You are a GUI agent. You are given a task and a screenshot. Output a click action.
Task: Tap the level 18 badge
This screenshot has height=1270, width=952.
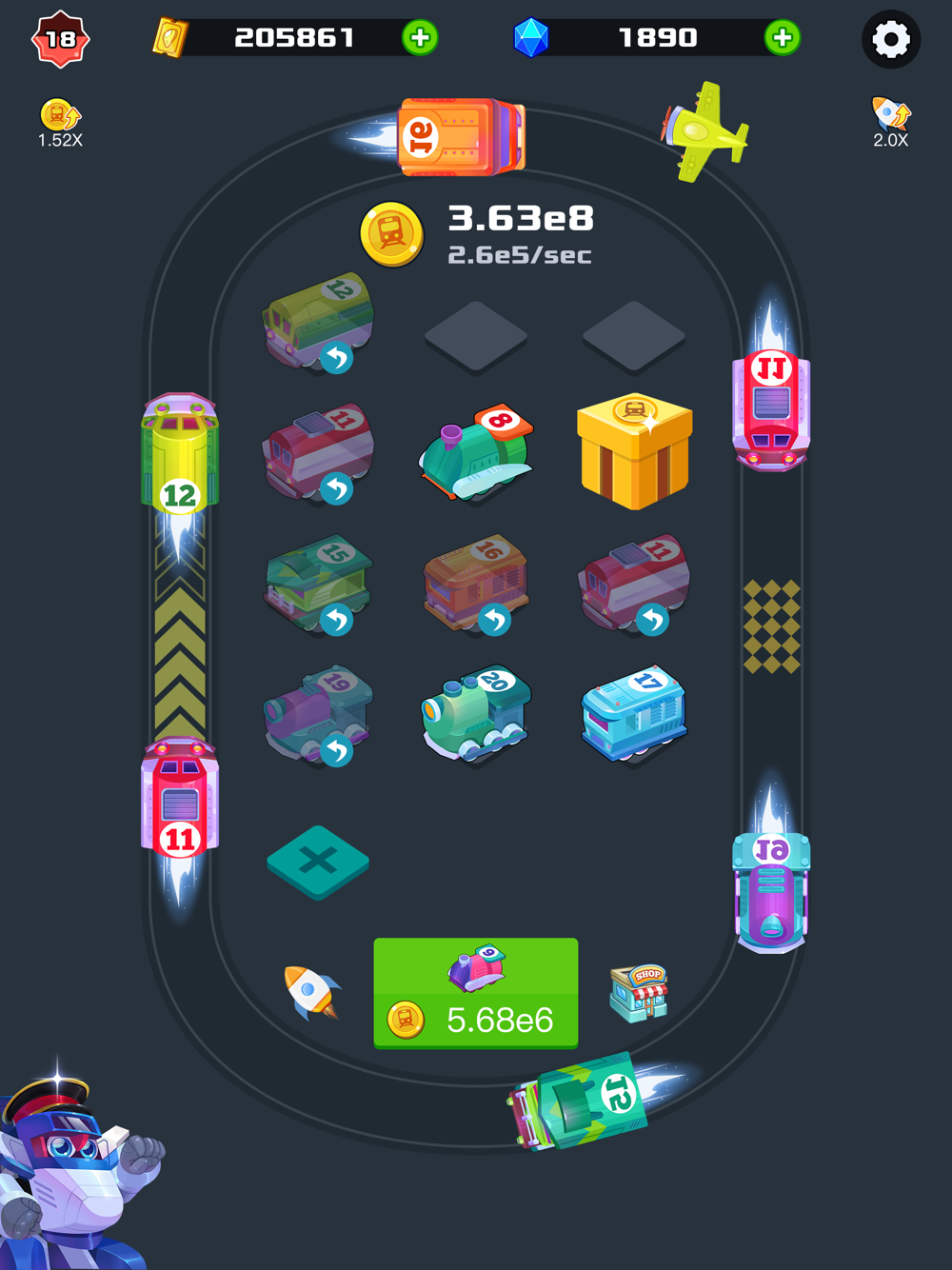[60, 39]
